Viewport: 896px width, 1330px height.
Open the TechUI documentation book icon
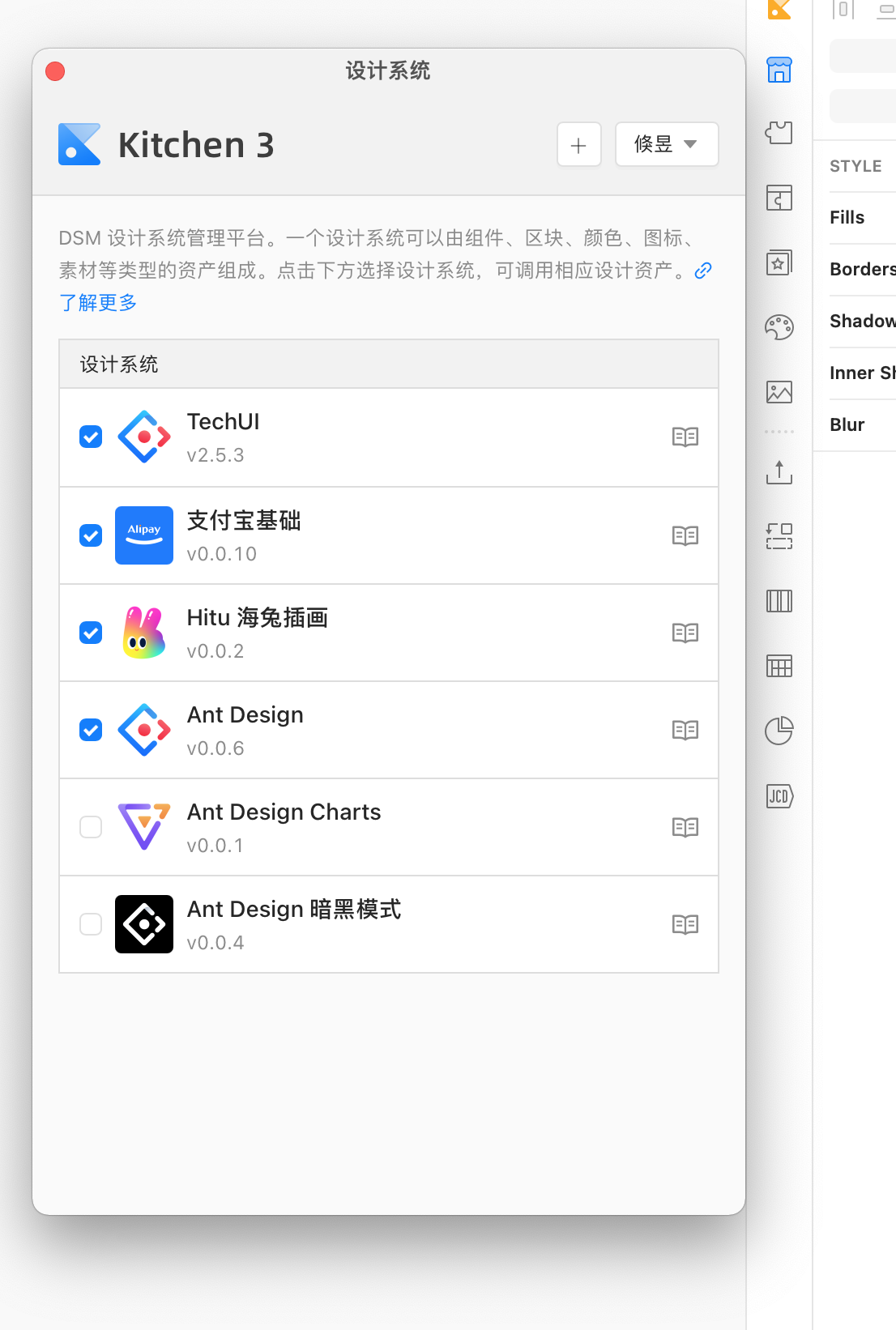coord(685,437)
